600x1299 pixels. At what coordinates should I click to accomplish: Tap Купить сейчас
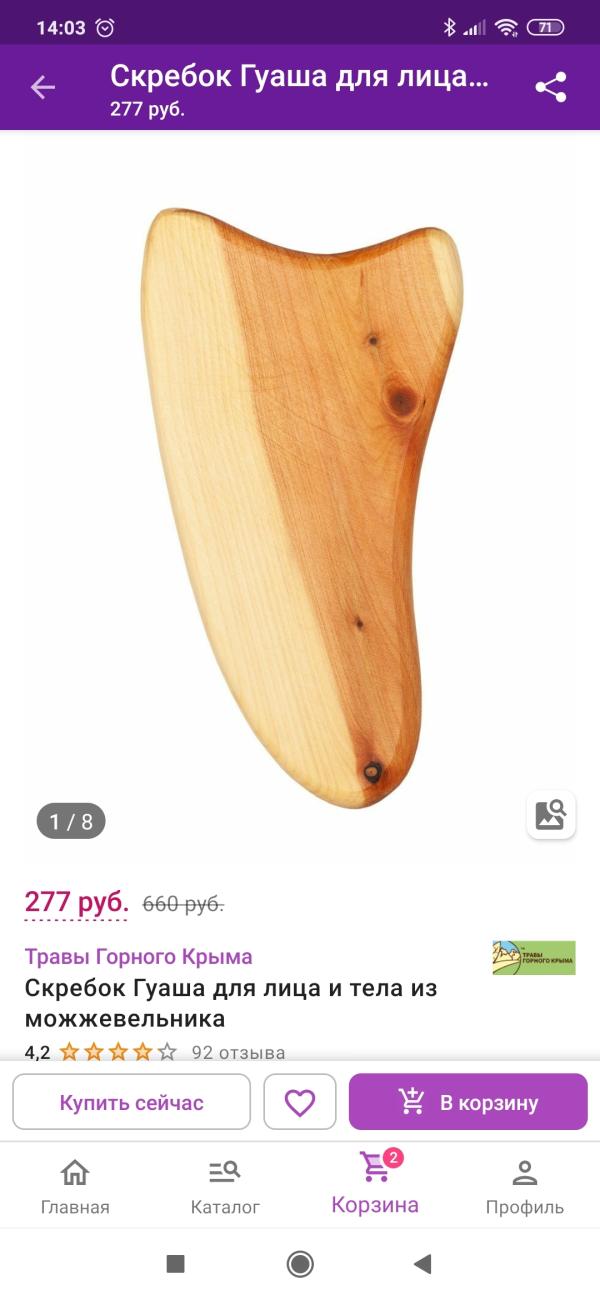[131, 1102]
